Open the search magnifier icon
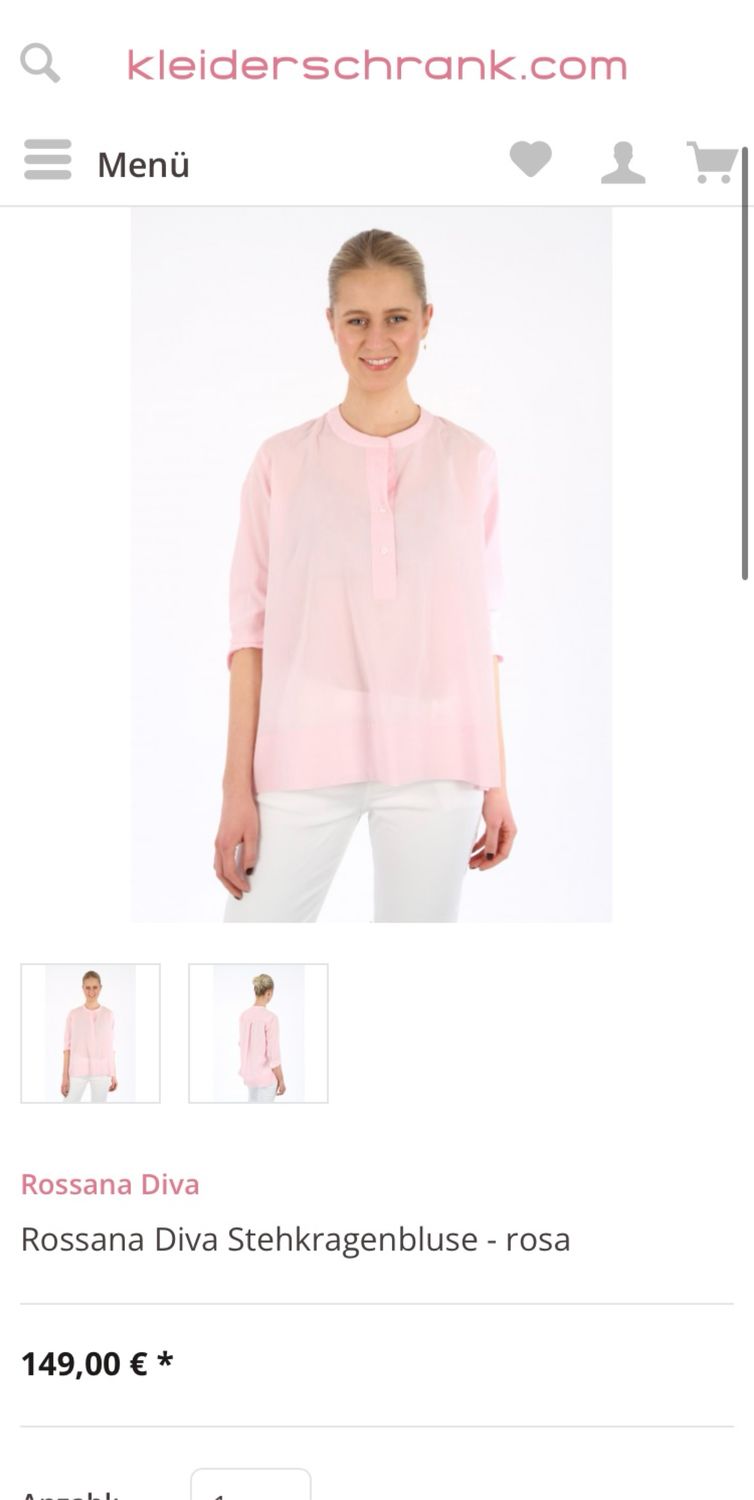The height and width of the screenshot is (1500, 754). [x=40, y=64]
